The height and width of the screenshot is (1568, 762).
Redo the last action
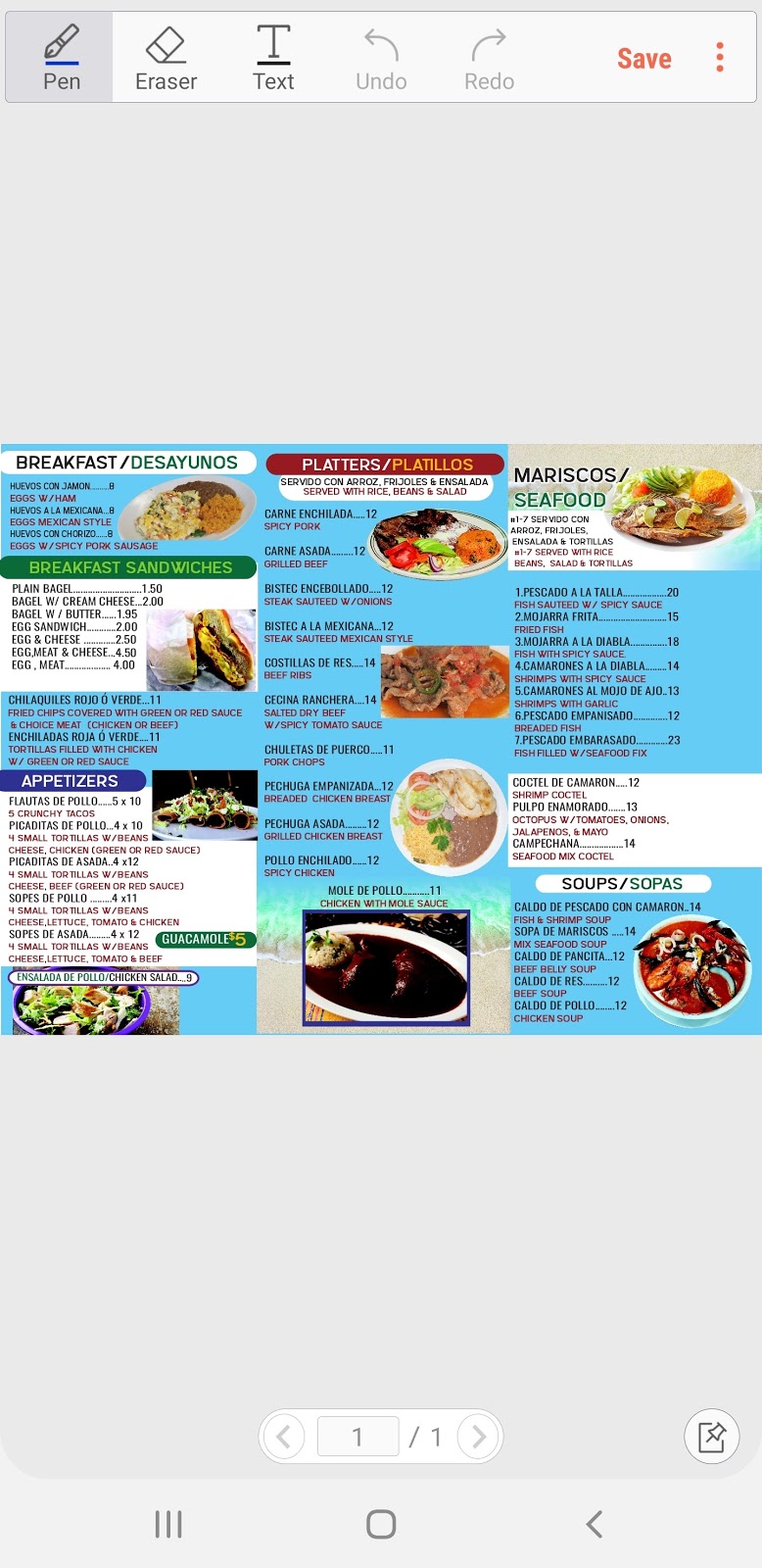pos(489,59)
